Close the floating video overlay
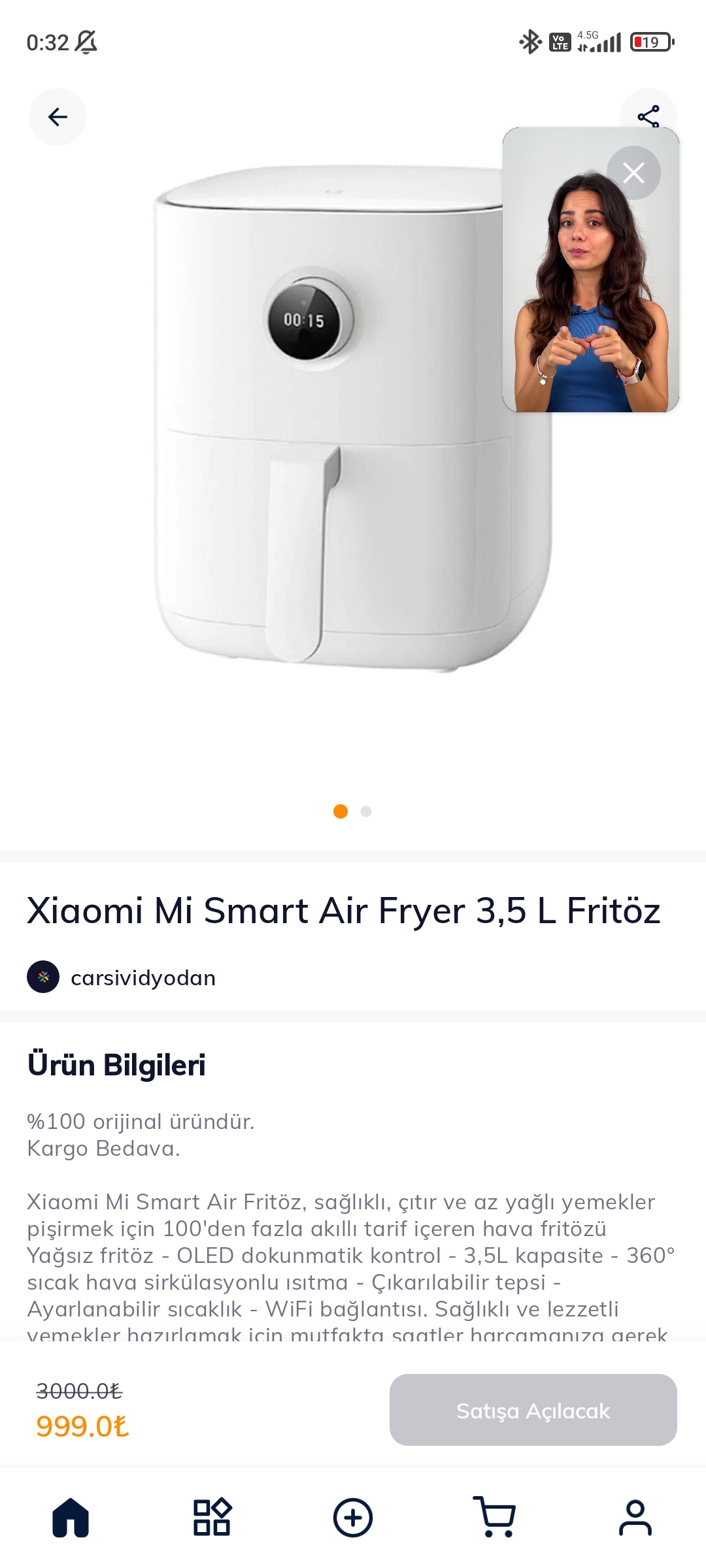This screenshot has width=706, height=1568. pos(633,173)
